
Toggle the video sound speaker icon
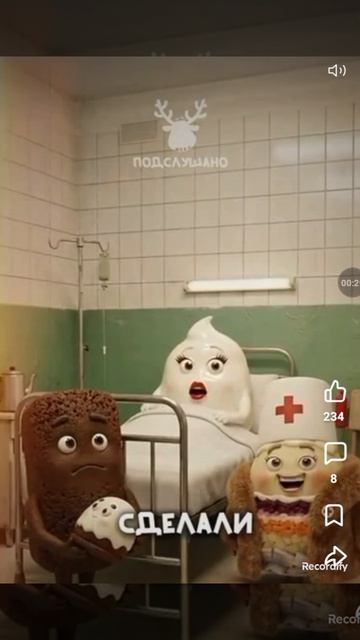point(337,71)
